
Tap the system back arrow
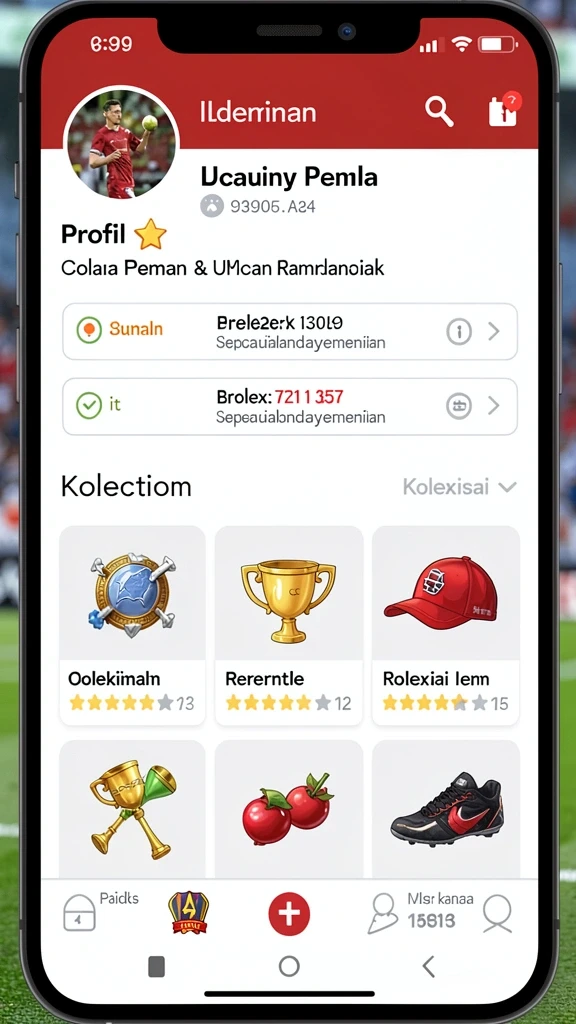428,966
